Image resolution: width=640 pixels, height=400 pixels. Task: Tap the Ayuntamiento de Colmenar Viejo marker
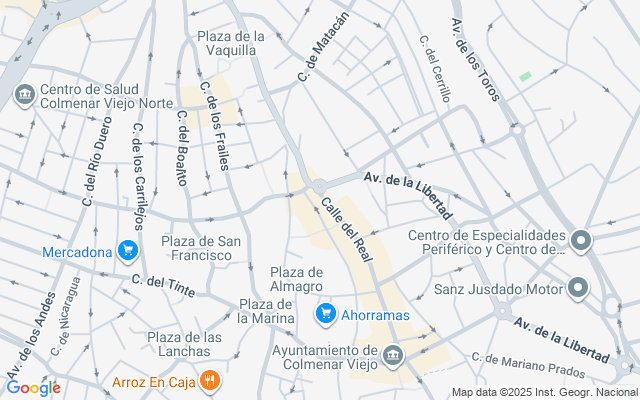pos(393,357)
